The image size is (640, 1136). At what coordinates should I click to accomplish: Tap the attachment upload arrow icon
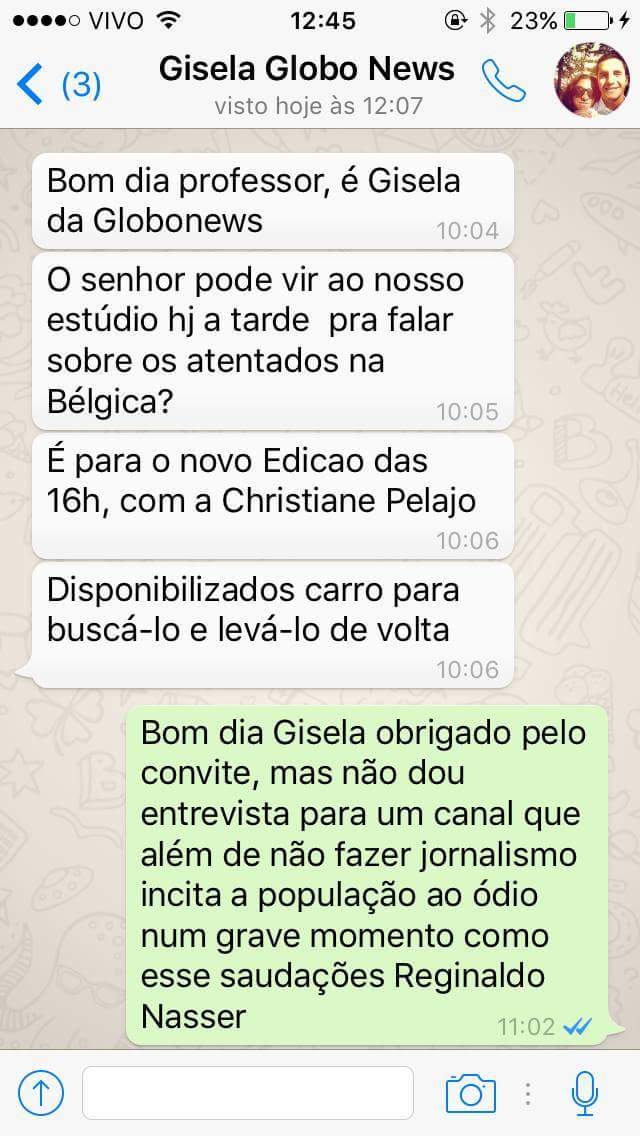click(41, 1093)
